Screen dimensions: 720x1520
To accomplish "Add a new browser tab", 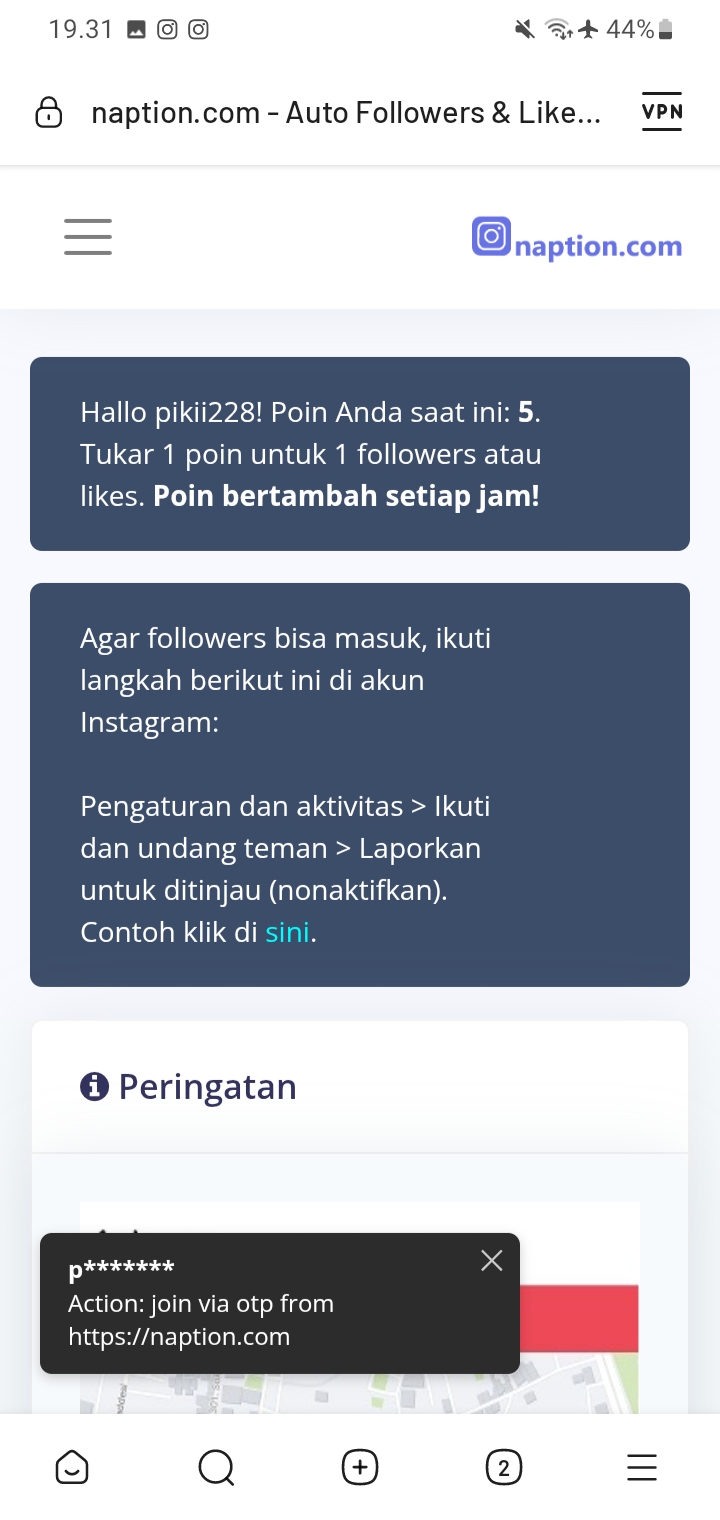I will [x=360, y=1467].
